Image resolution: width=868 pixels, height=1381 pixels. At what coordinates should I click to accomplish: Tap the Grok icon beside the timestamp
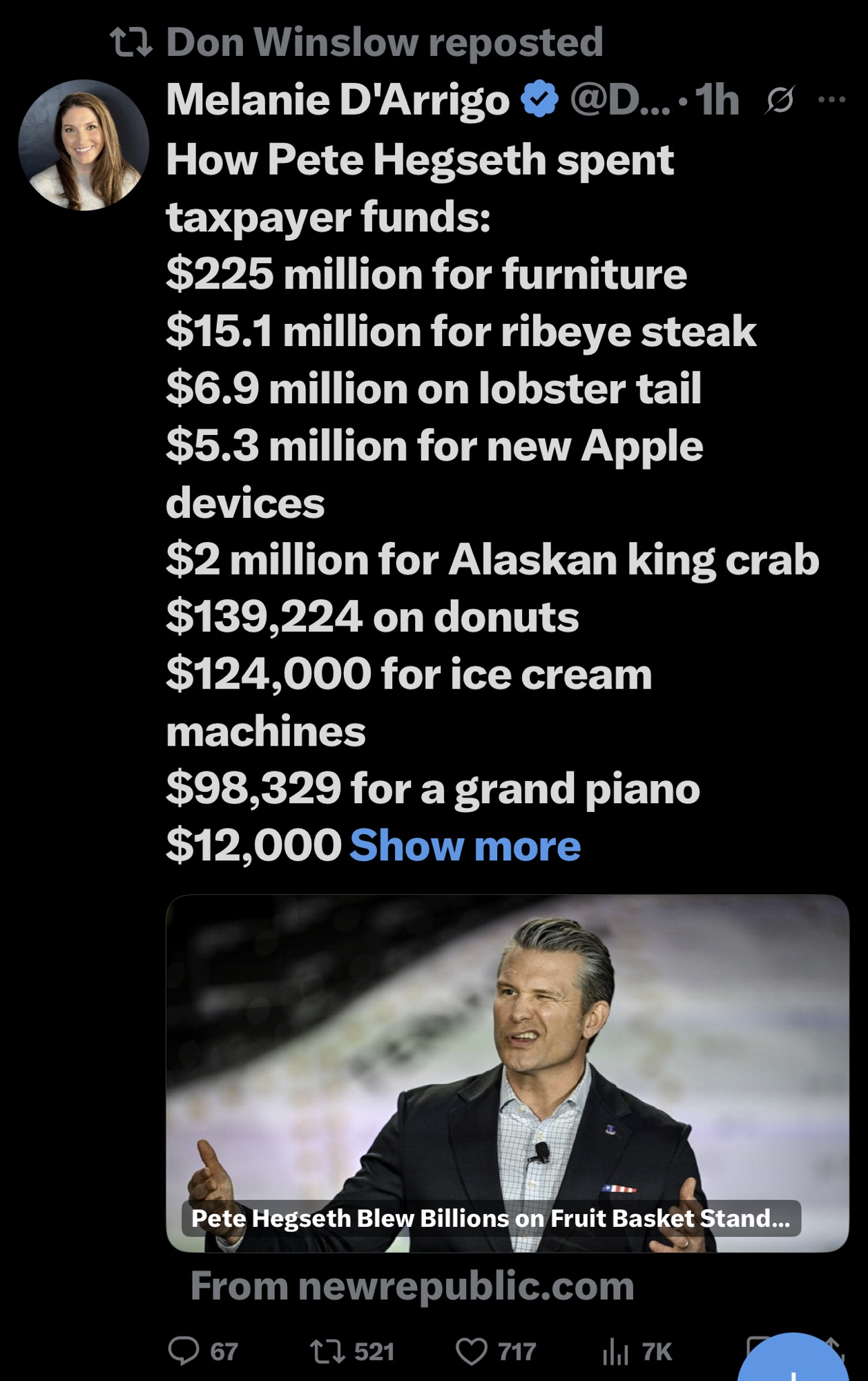[x=780, y=102]
